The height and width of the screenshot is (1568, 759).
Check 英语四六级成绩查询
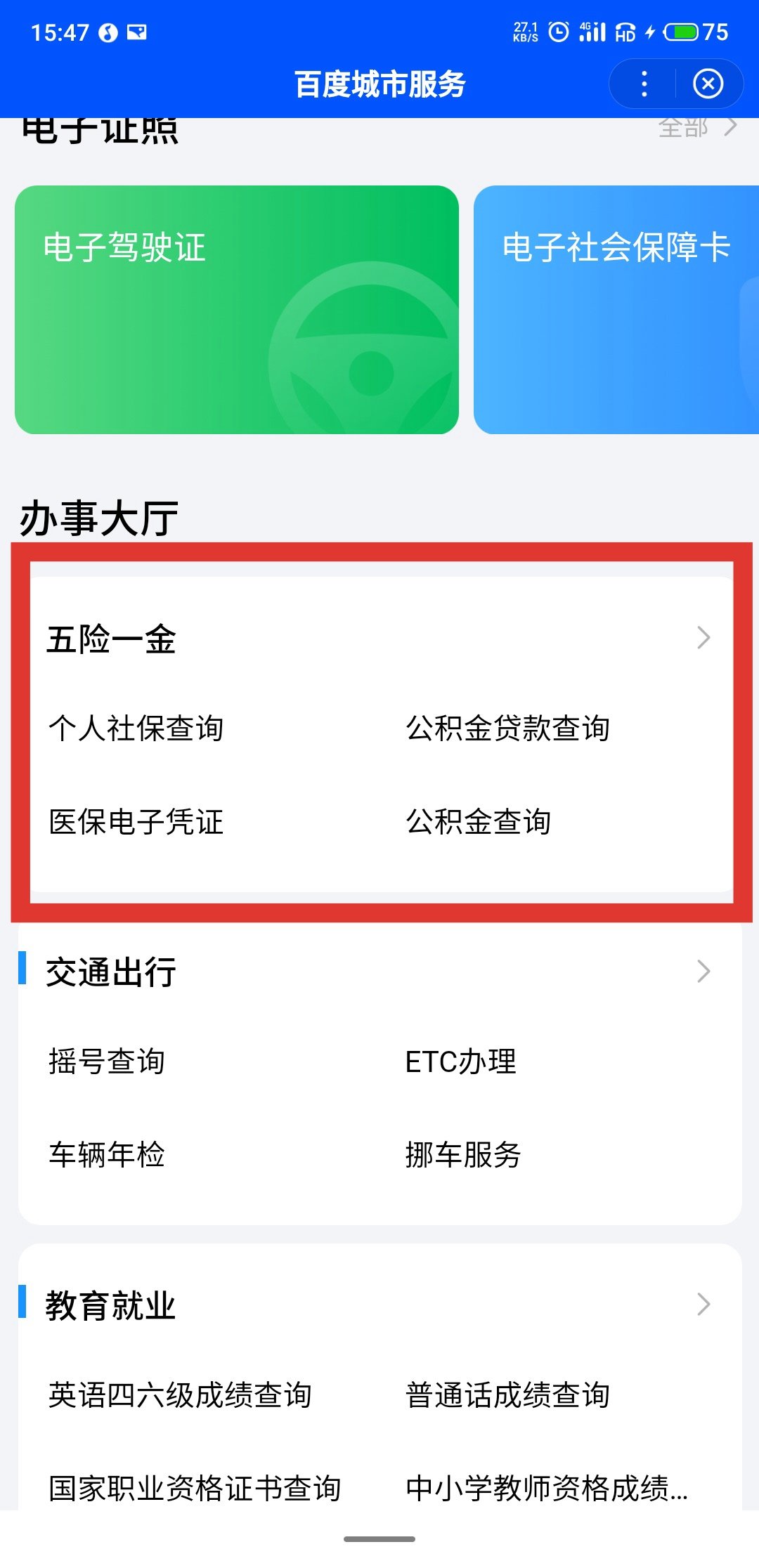click(180, 1394)
